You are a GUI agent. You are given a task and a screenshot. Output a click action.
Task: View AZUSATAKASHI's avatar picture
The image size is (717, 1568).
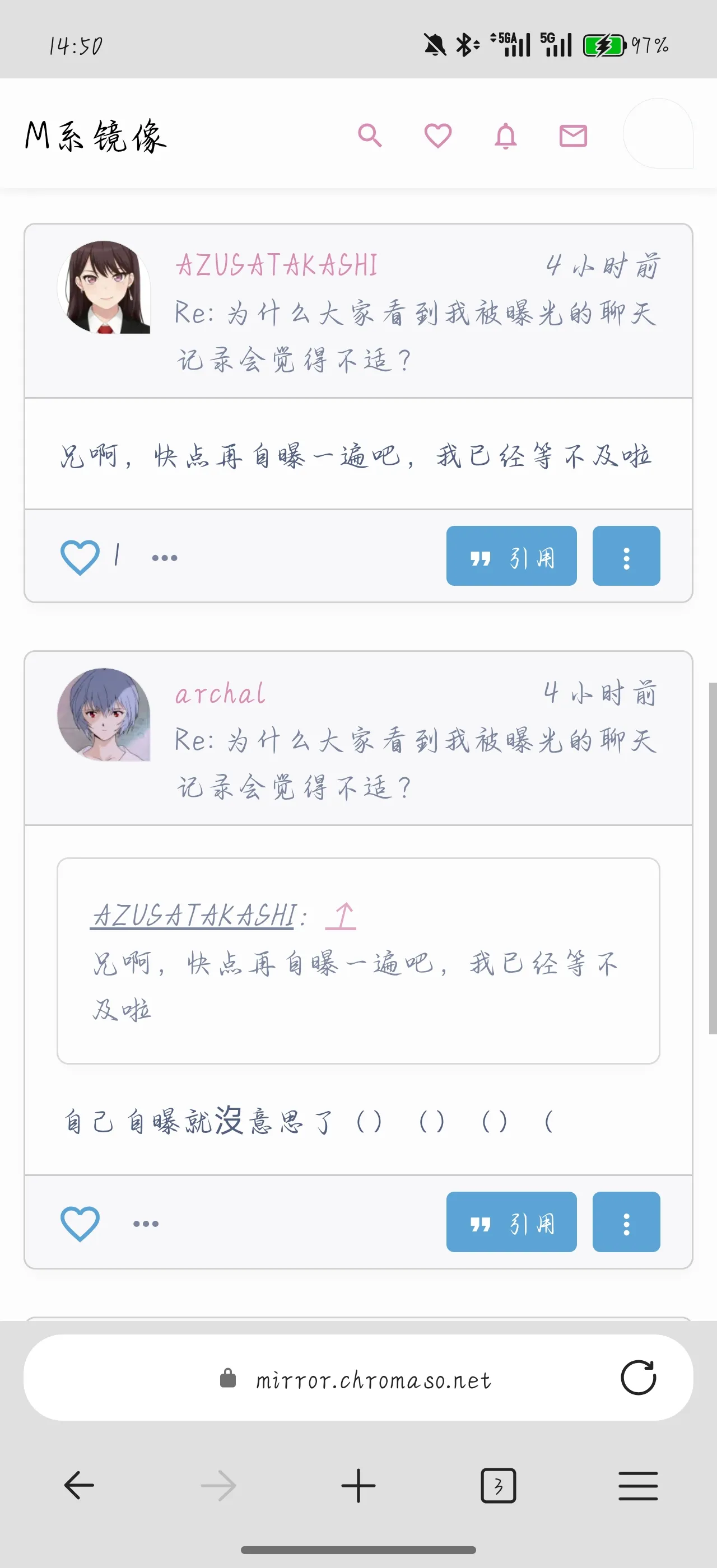tap(104, 287)
